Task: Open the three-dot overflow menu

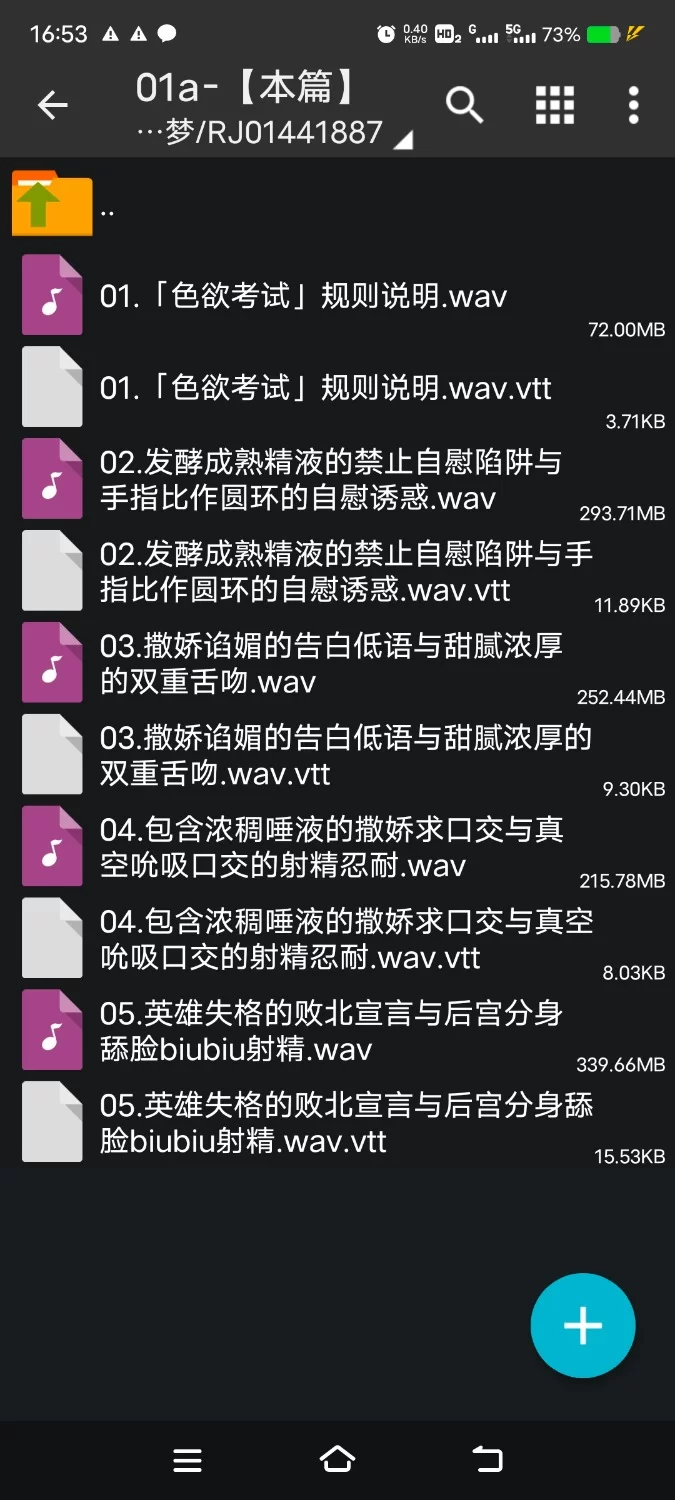Action: [x=633, y=105]
